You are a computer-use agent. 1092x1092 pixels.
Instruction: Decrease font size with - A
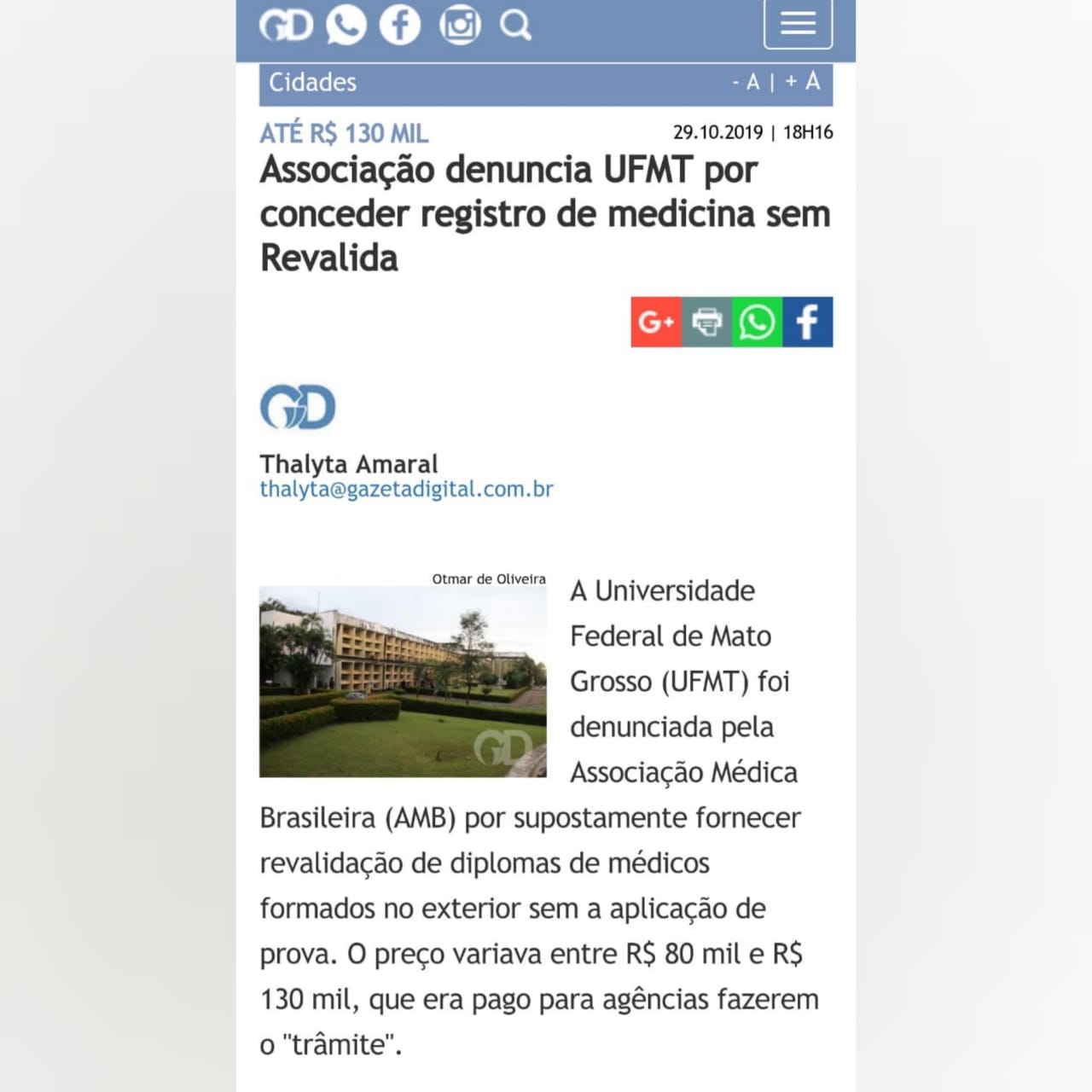click(x=746, y=82)
